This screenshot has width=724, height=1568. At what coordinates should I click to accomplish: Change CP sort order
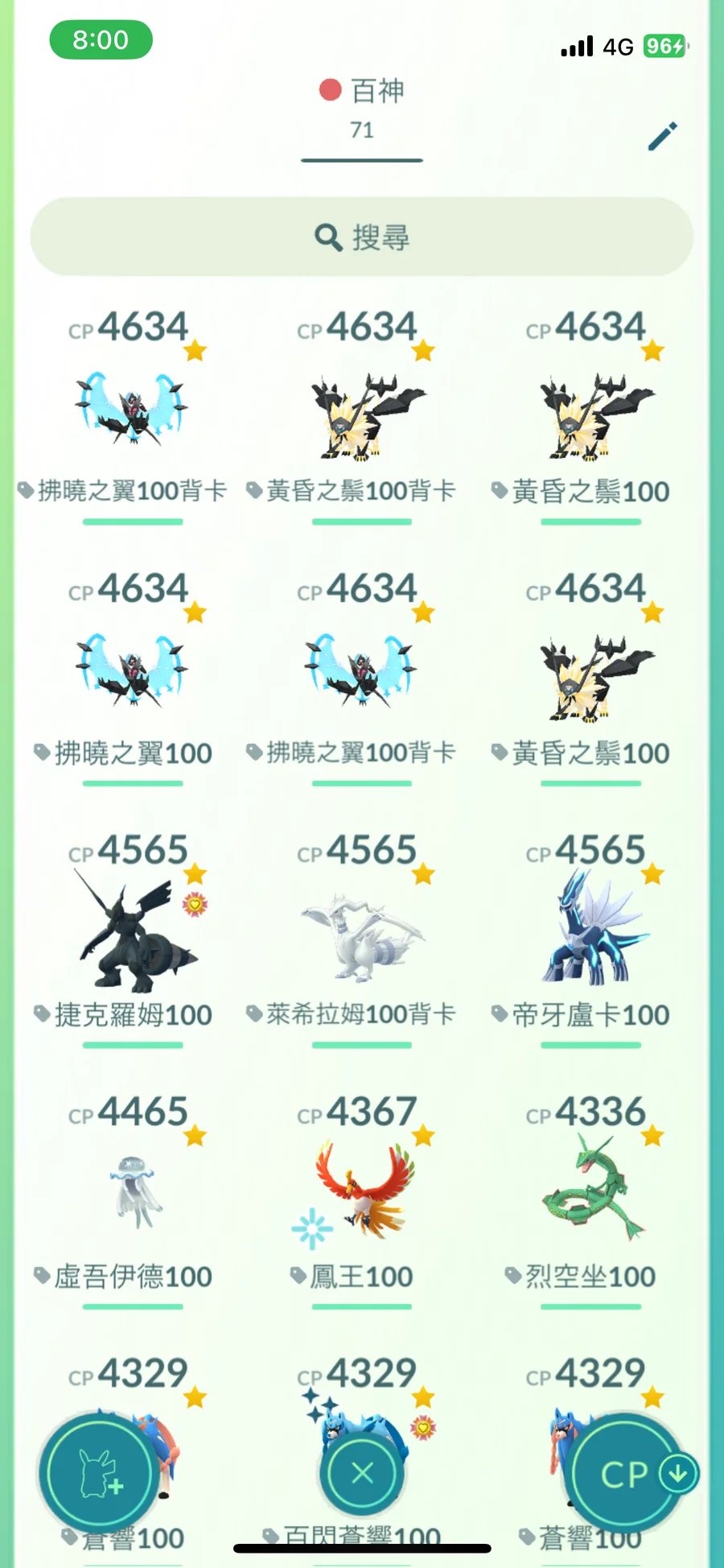tap(627, 1473)
